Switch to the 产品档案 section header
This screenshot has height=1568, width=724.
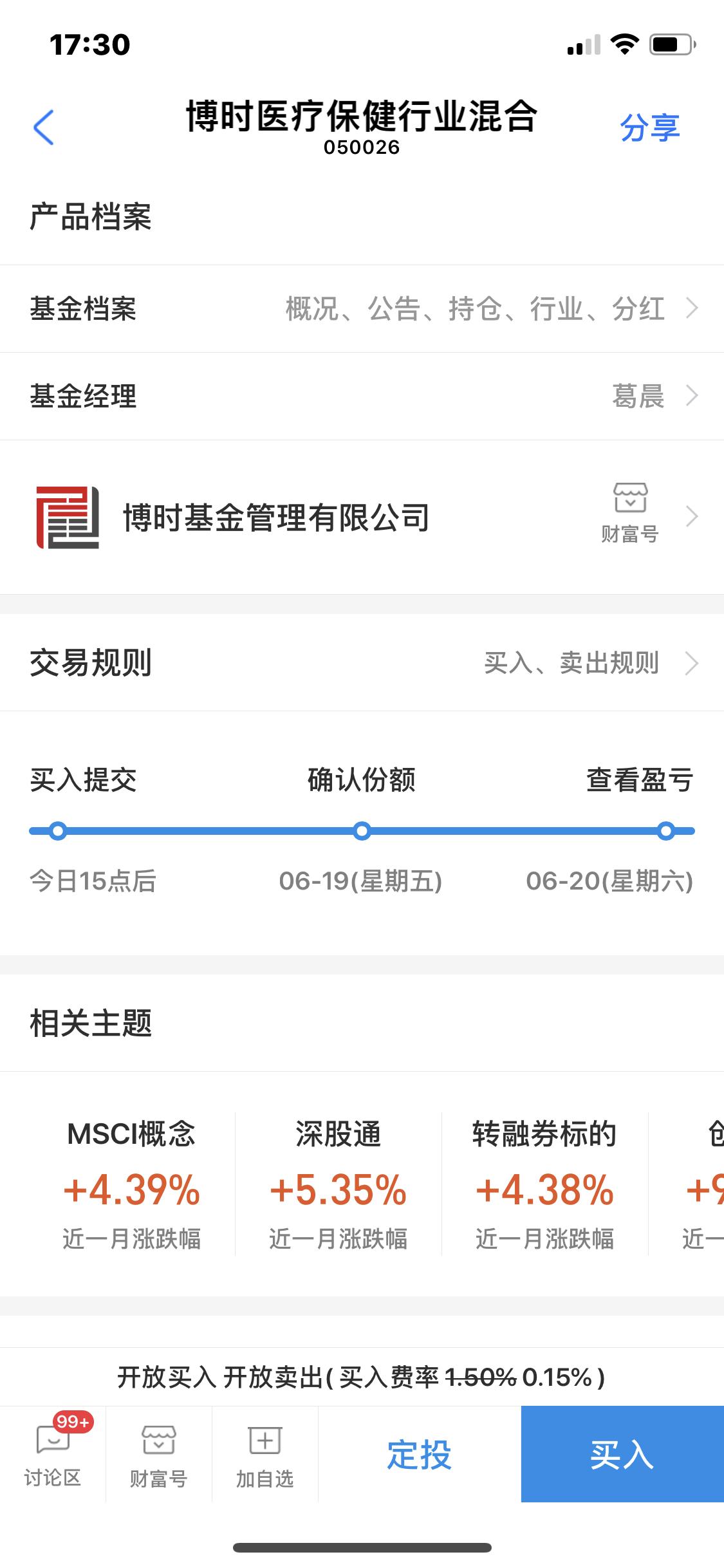click(x=90, y=217)
